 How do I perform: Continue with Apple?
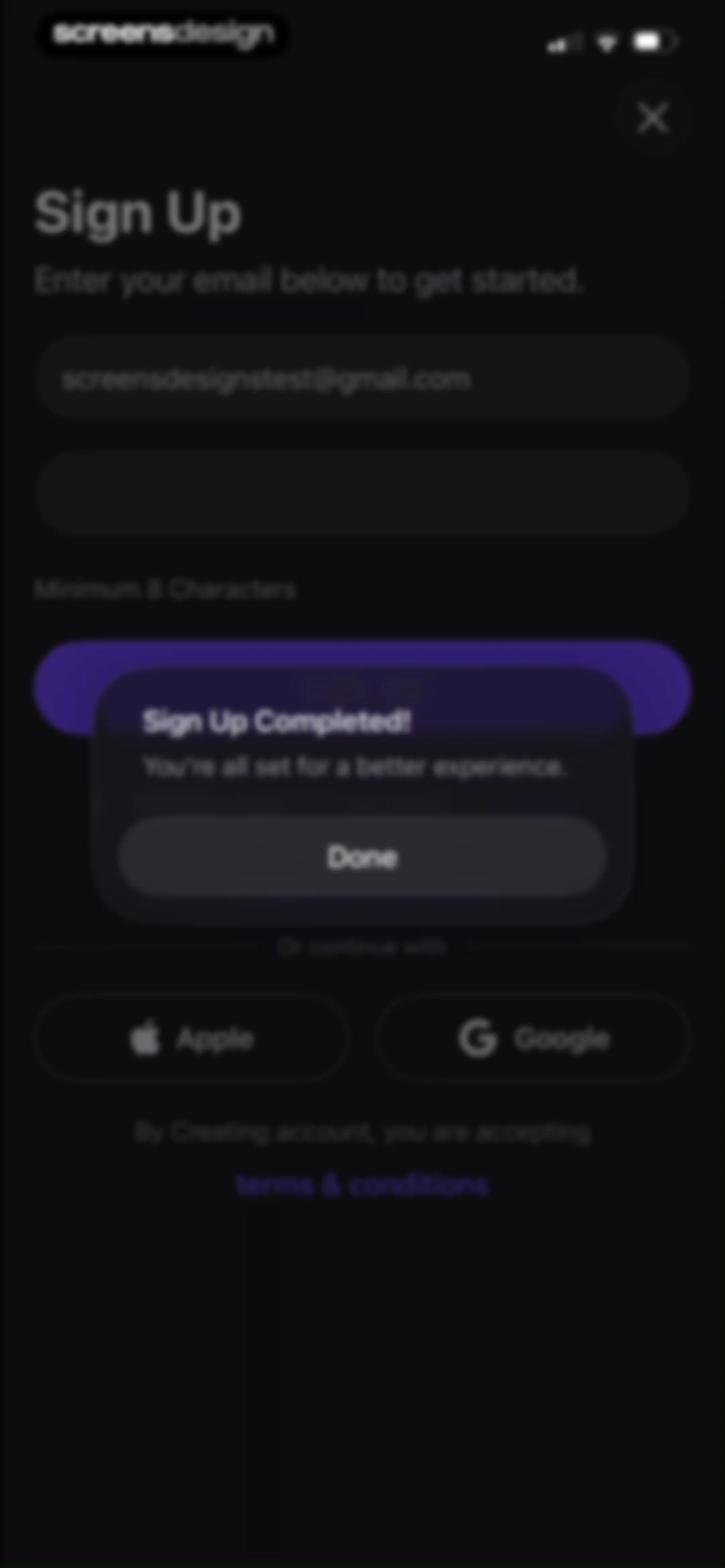[x=192, y=1038]
